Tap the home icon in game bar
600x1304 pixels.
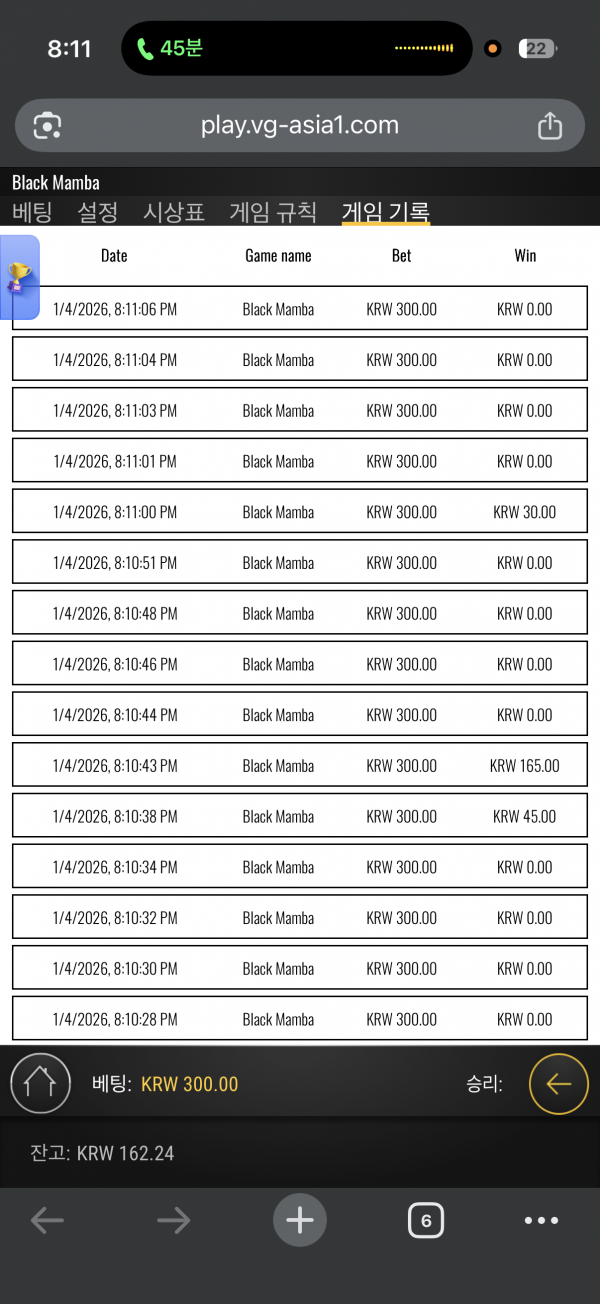coord(40,1083)
